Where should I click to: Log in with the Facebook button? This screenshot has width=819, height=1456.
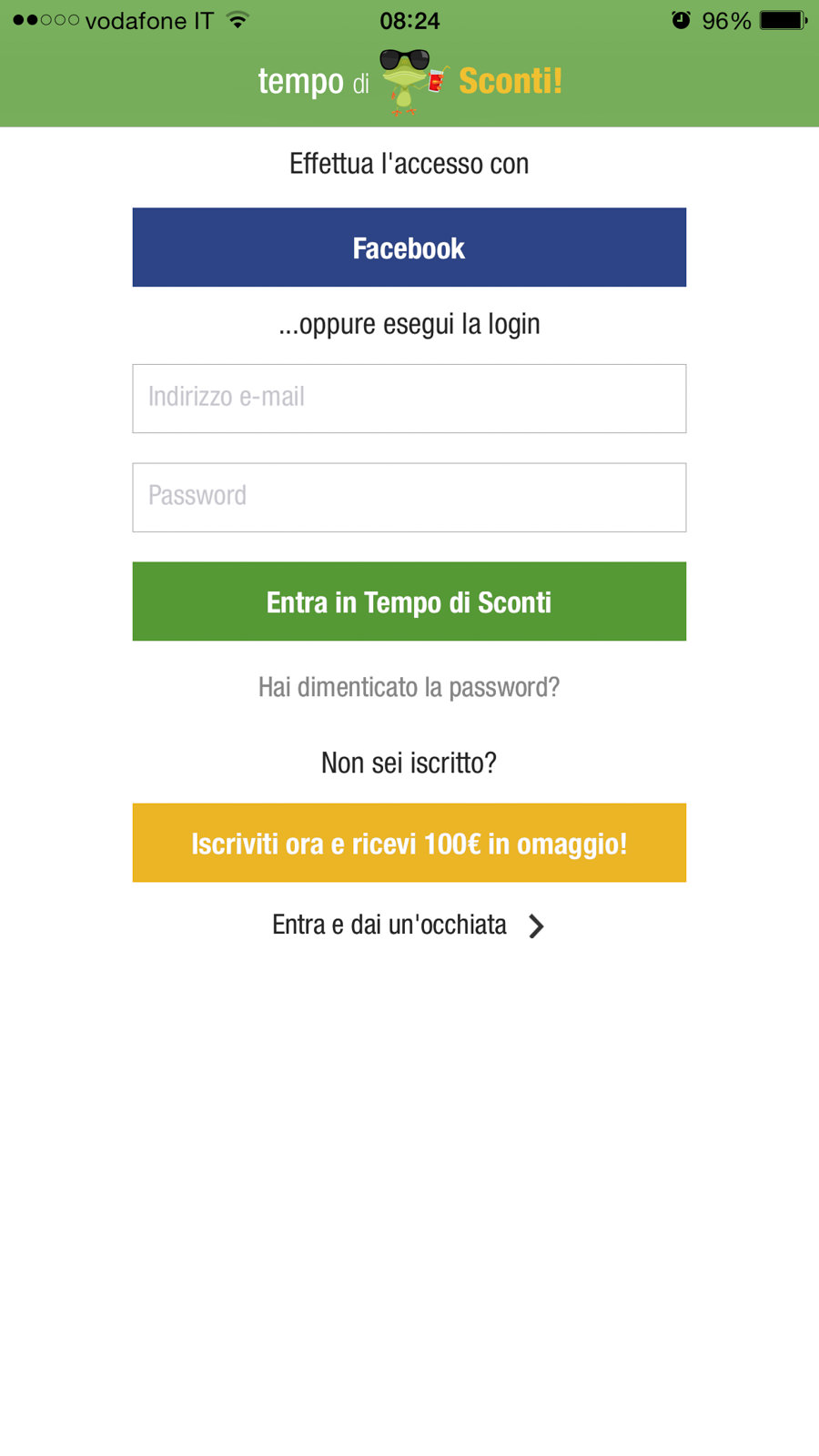409,248
